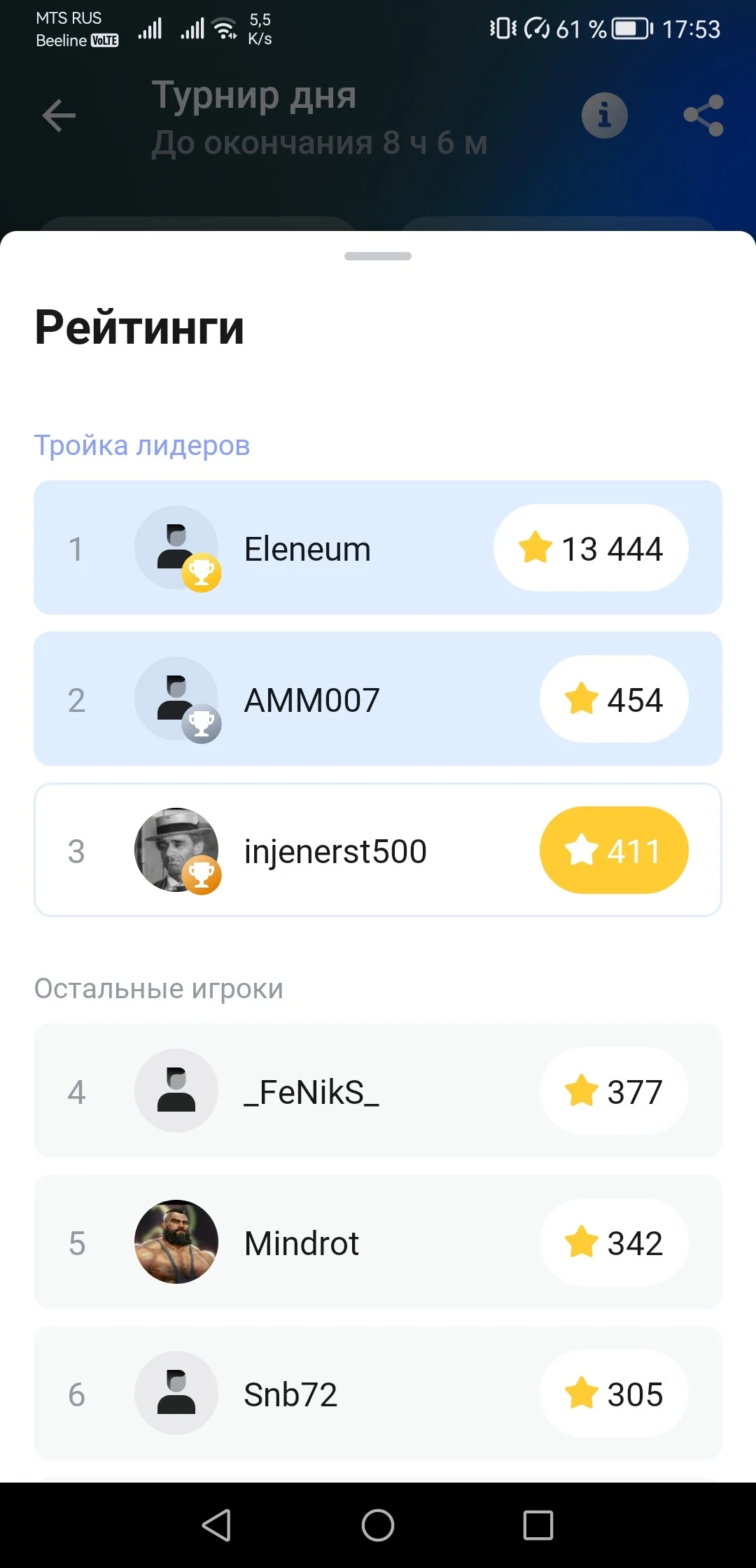Share the tournament of the day

(x=703, y=115)
